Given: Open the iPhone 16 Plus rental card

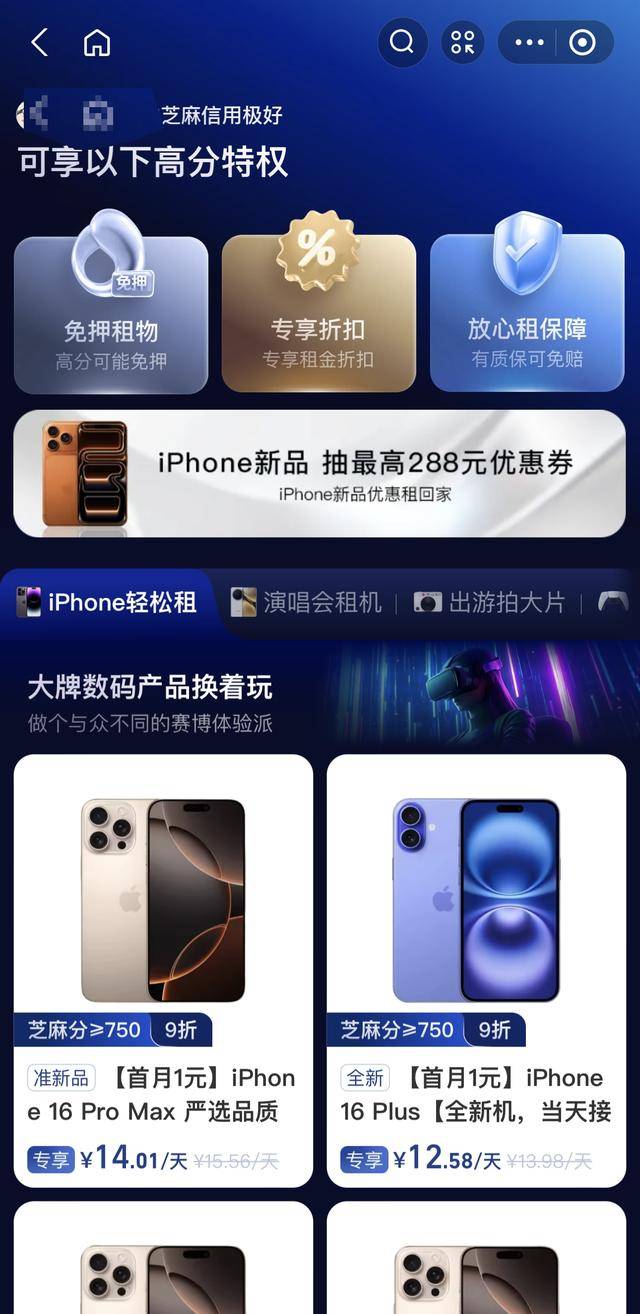Looking at the screenshot, I should tap(476, 970).
